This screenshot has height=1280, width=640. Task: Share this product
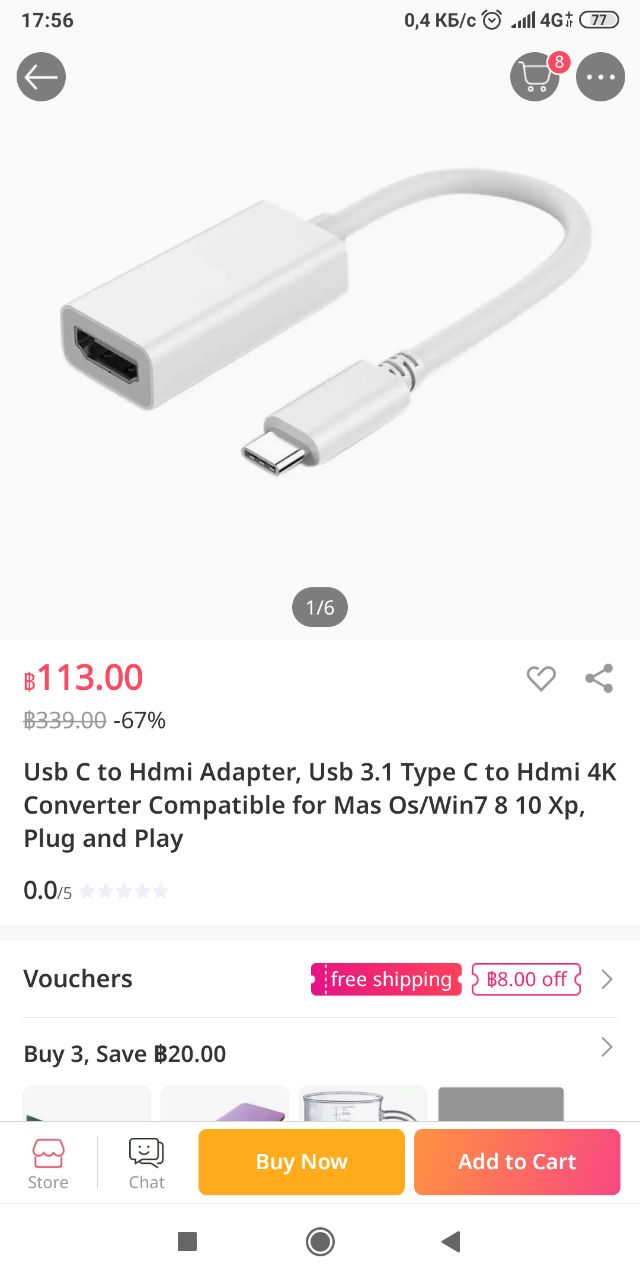coord(599,679)
